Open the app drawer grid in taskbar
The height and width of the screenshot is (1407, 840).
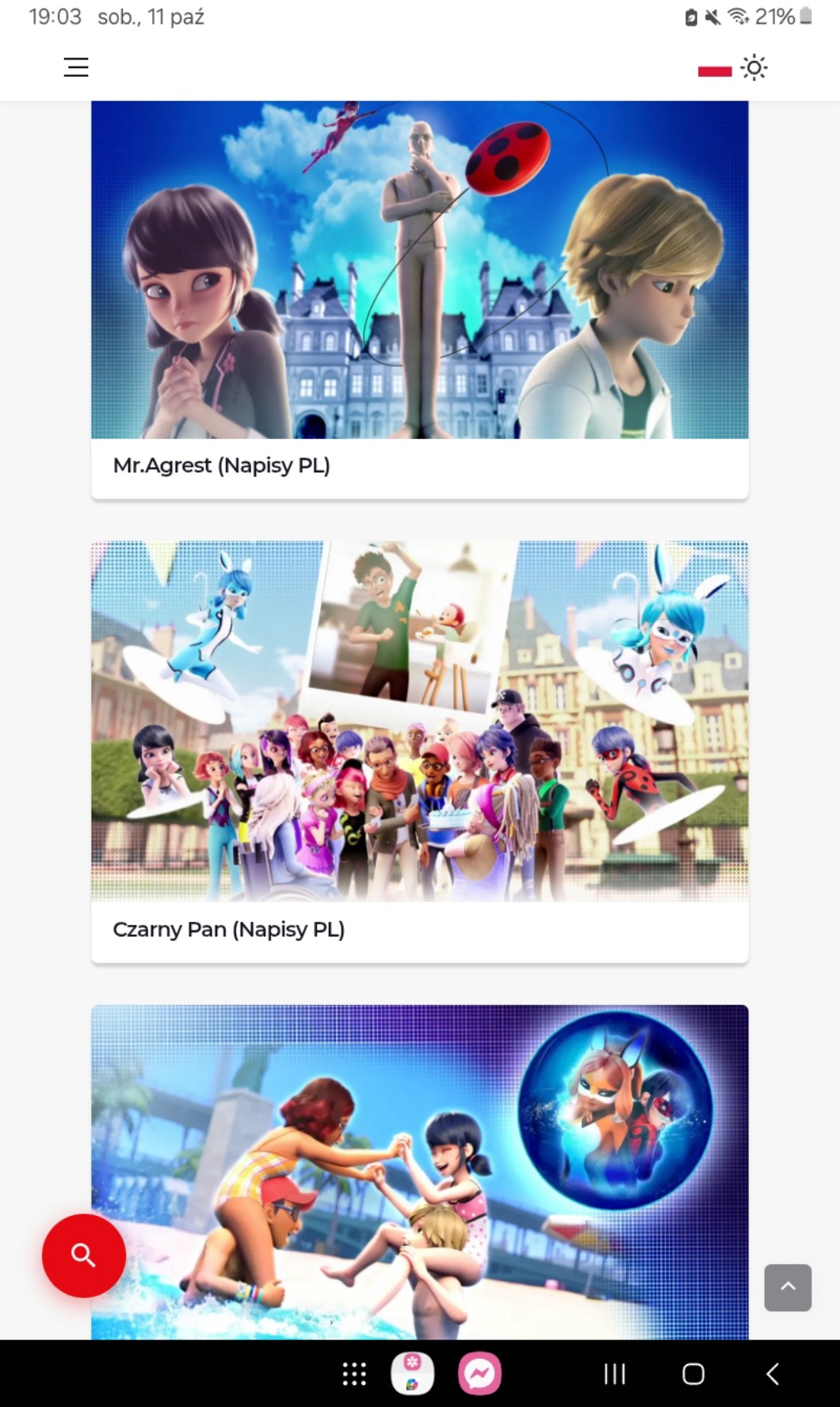tap(354, 1374)
